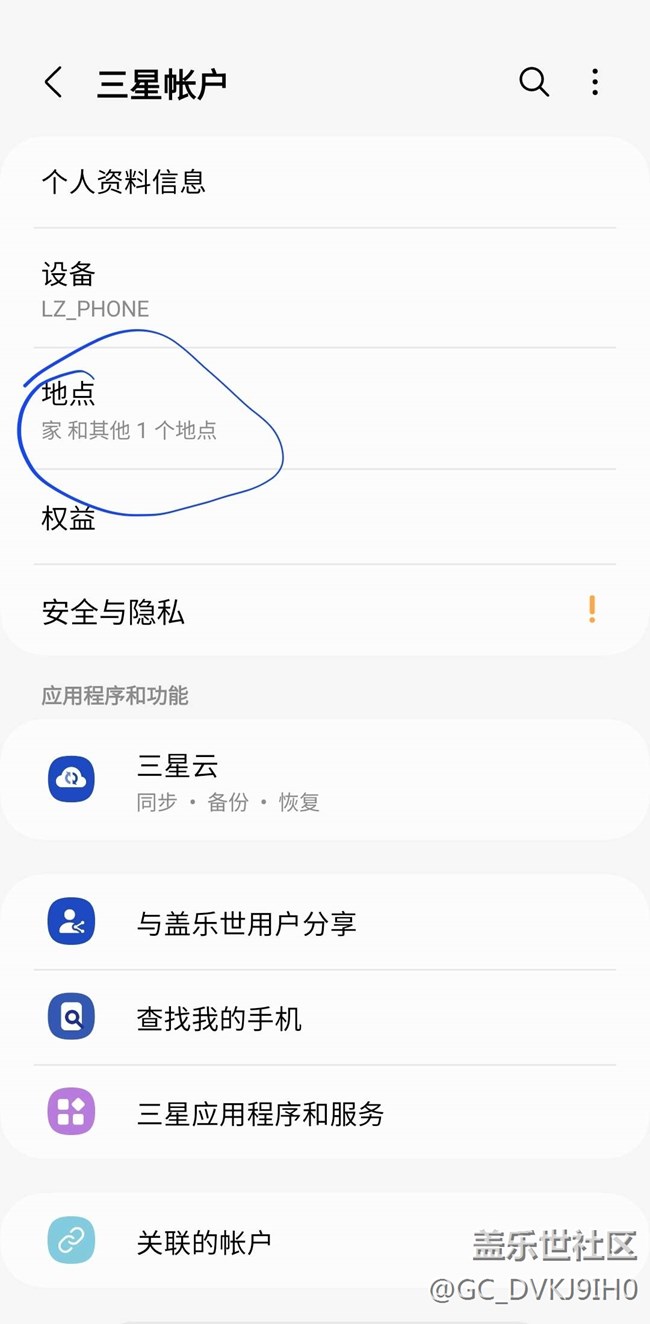Image resolution: width=650 pixels, height=1324 pixels.
Task: Open the overflow menu
Action: (x=595, y=83)
